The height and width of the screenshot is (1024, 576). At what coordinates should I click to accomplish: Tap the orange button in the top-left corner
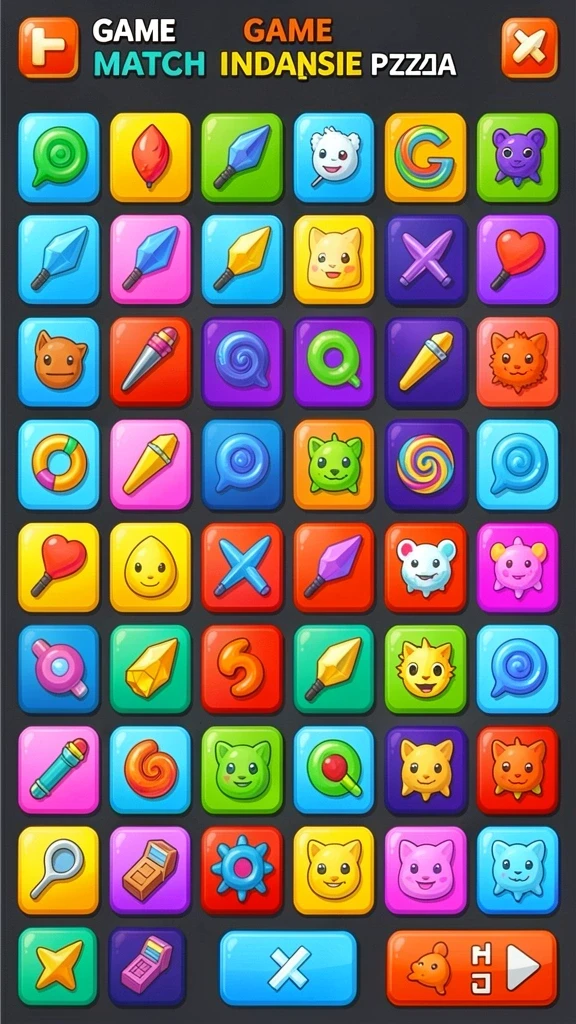[x=48, y=48]
